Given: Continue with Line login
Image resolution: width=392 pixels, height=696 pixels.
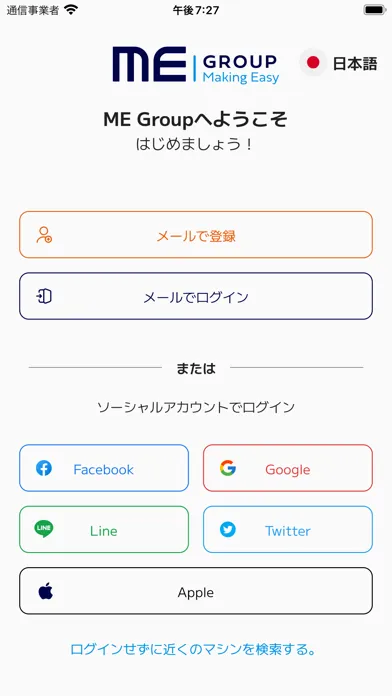Looking at the screenshot, I should point(104,530).
